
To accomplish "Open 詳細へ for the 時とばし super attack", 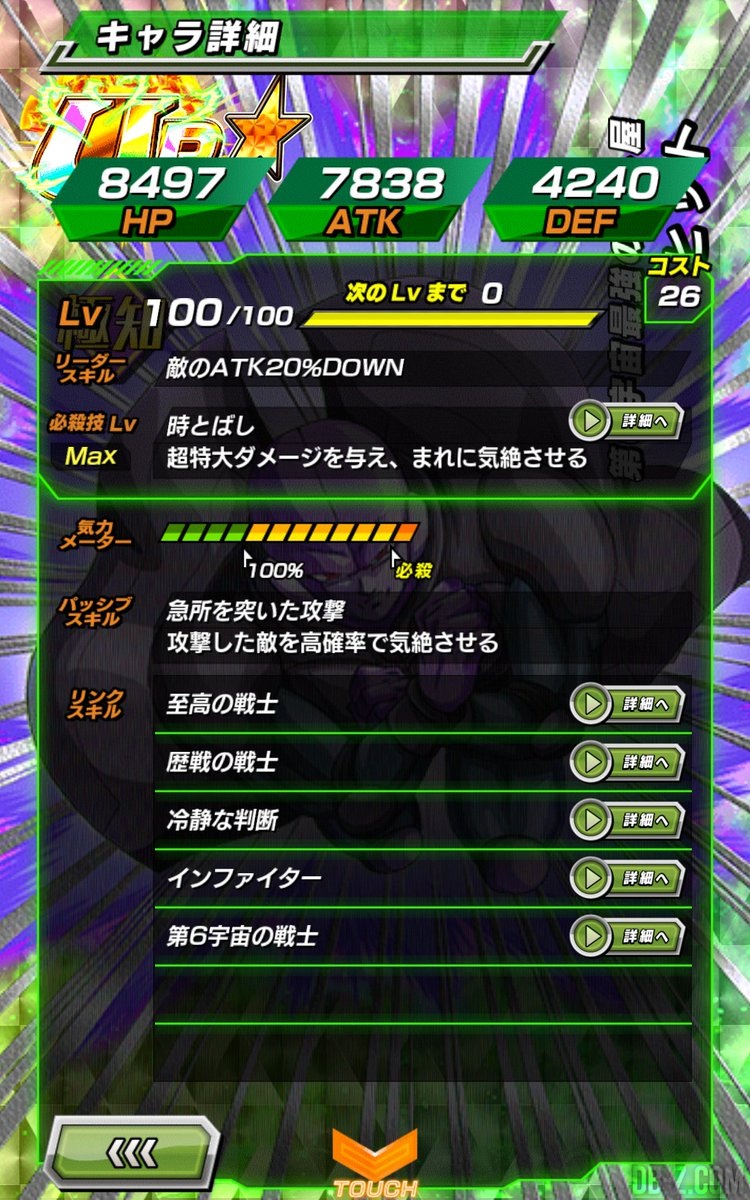I will (x=627, y=421).
